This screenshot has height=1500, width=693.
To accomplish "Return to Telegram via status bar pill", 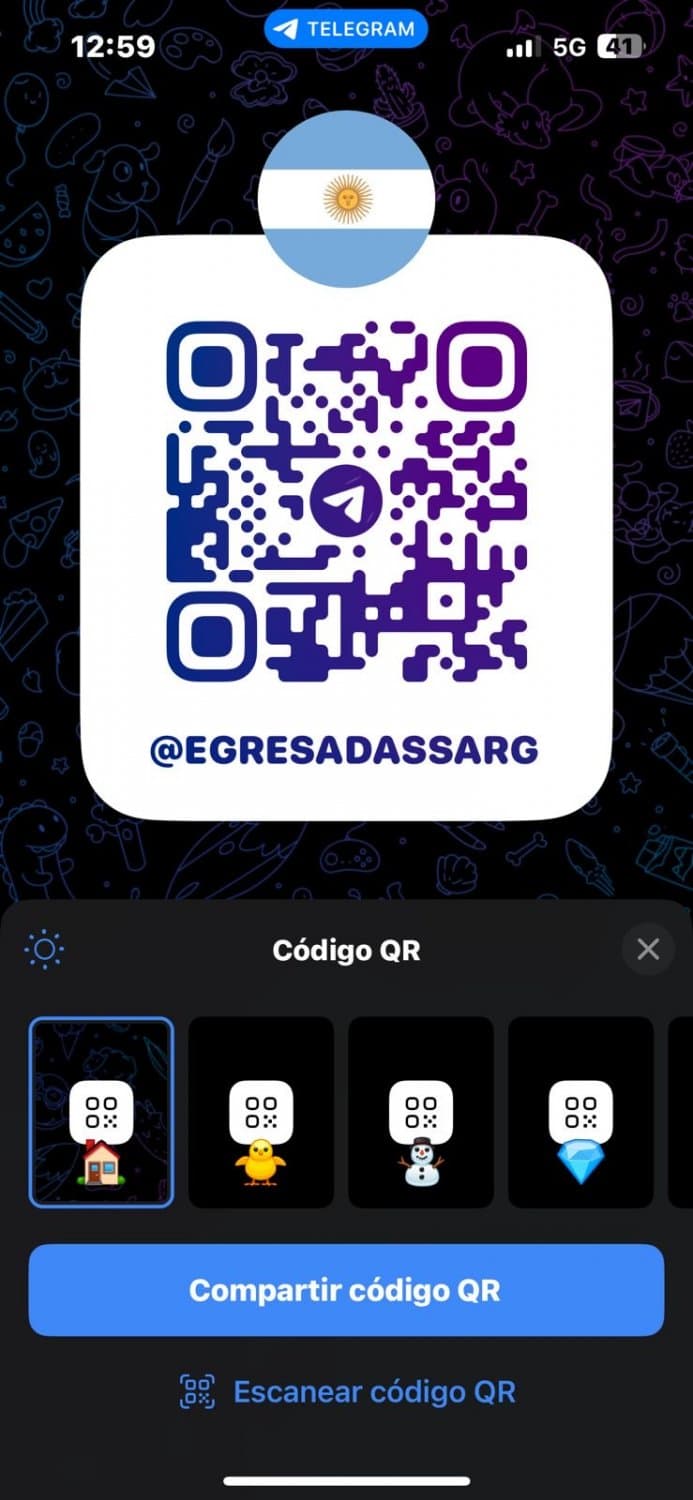I will [x=346, y=29].
